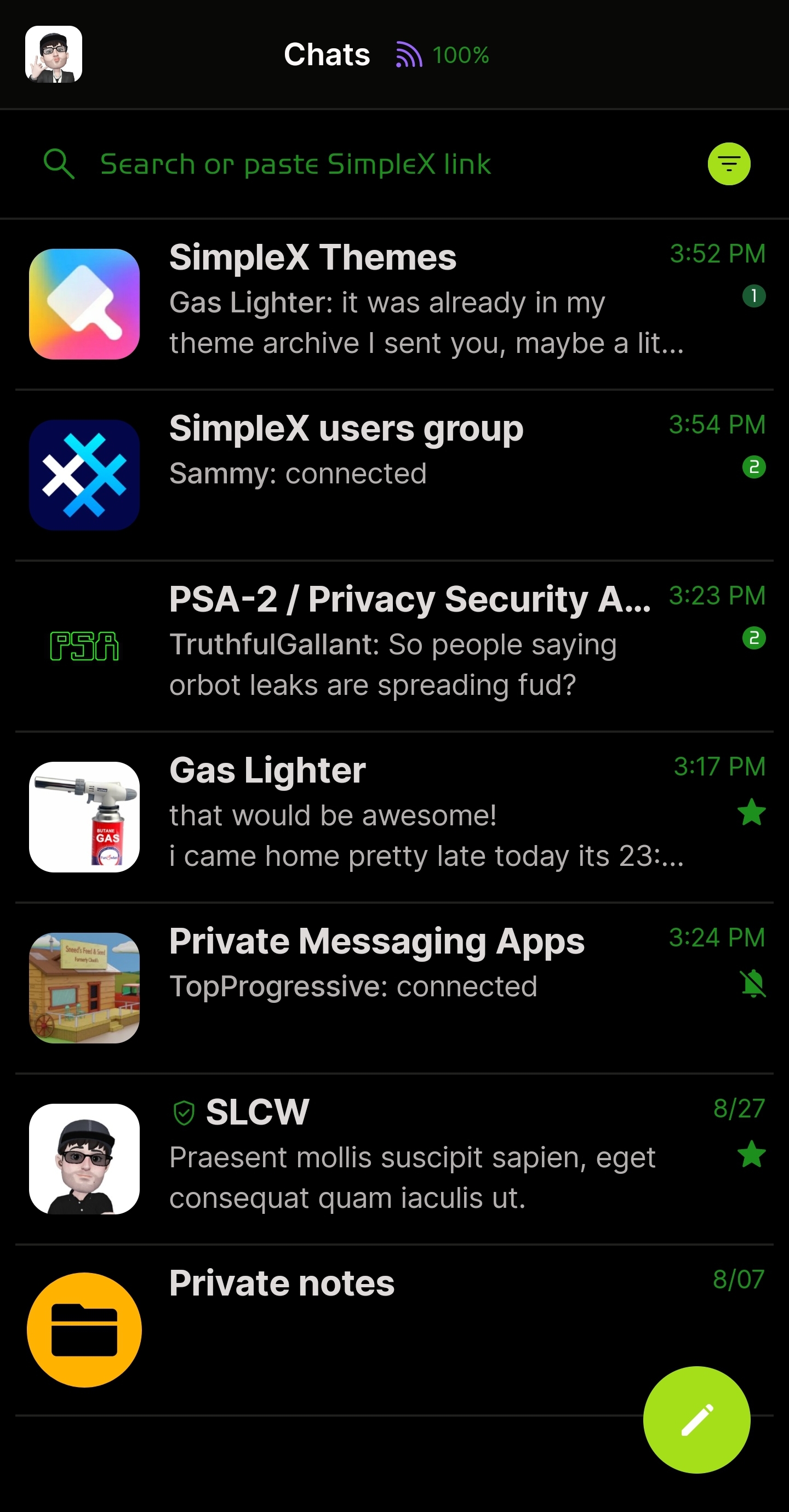Open Private notes
Image resolution: width=789 pixels, height=1512 pixels.
point(352,1330)
